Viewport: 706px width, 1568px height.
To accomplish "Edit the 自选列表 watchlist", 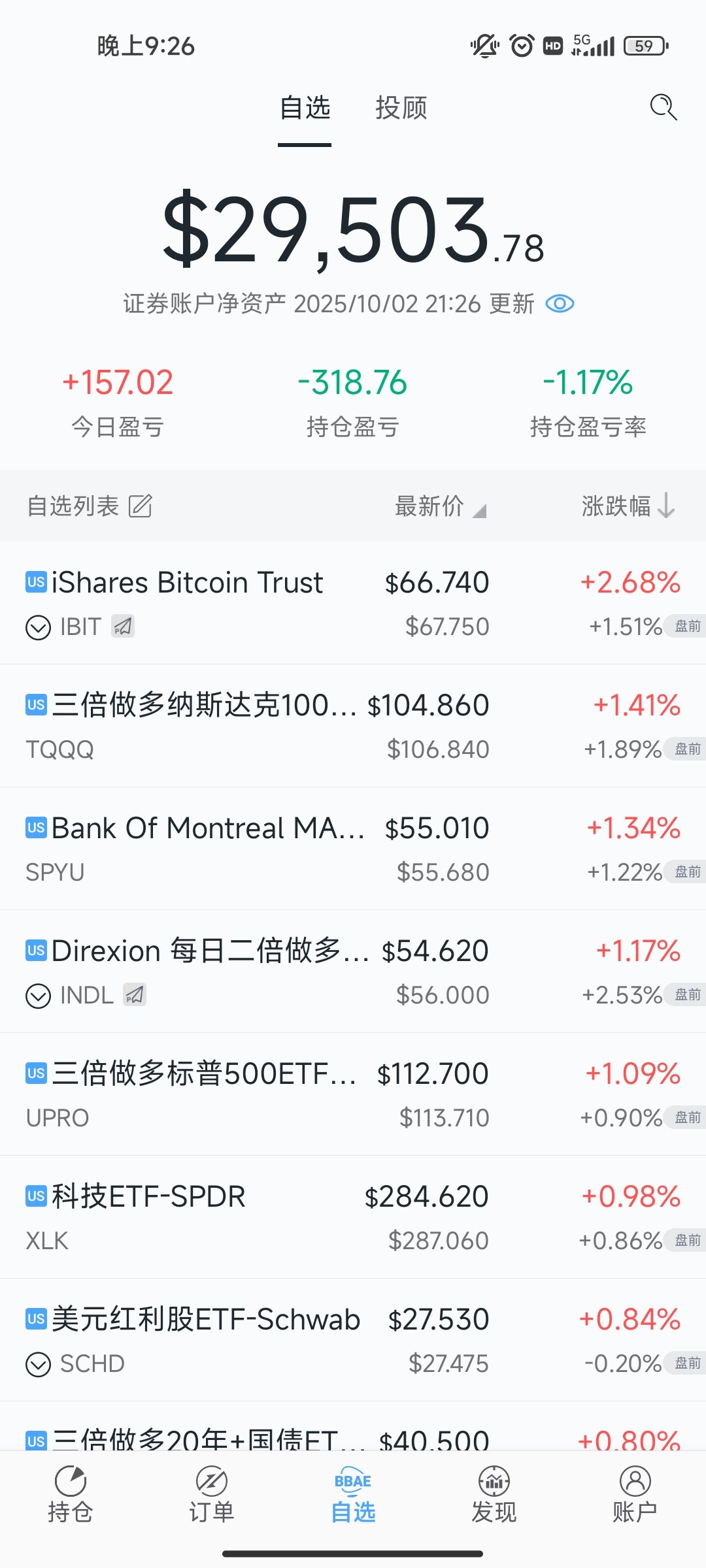I will point(140,506).
